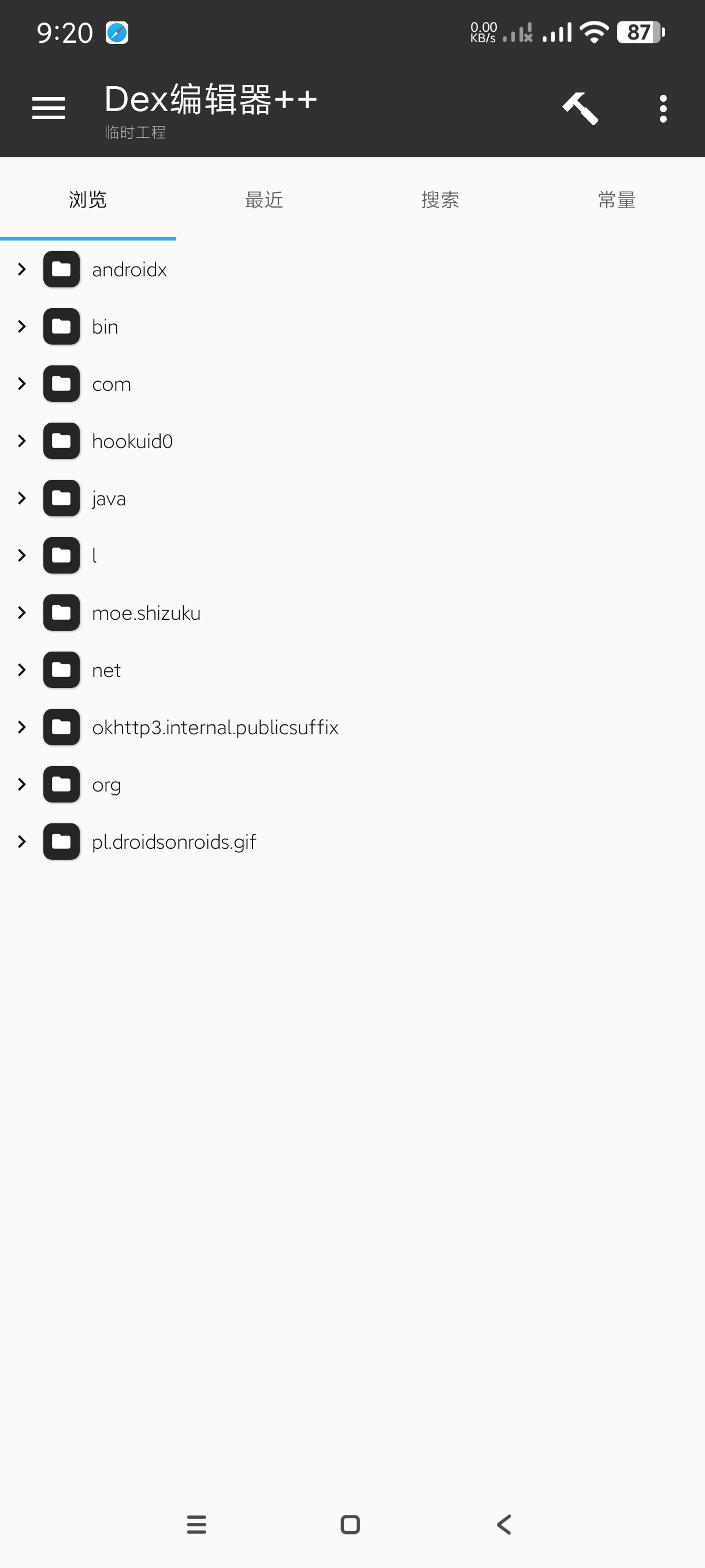
Task: Switch to the 常量 tab
Action: [x=616, y=199]
